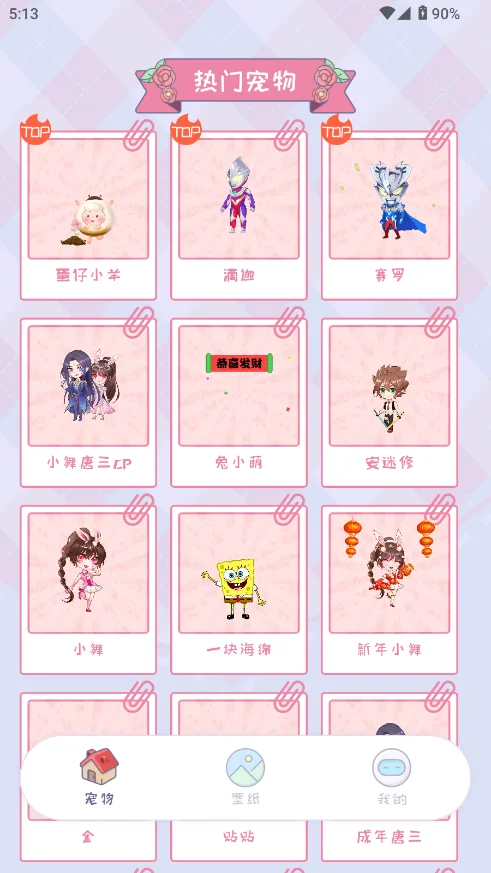Select the 滴迦 pet card
491x873 pixels.
[x=239, y=215]
